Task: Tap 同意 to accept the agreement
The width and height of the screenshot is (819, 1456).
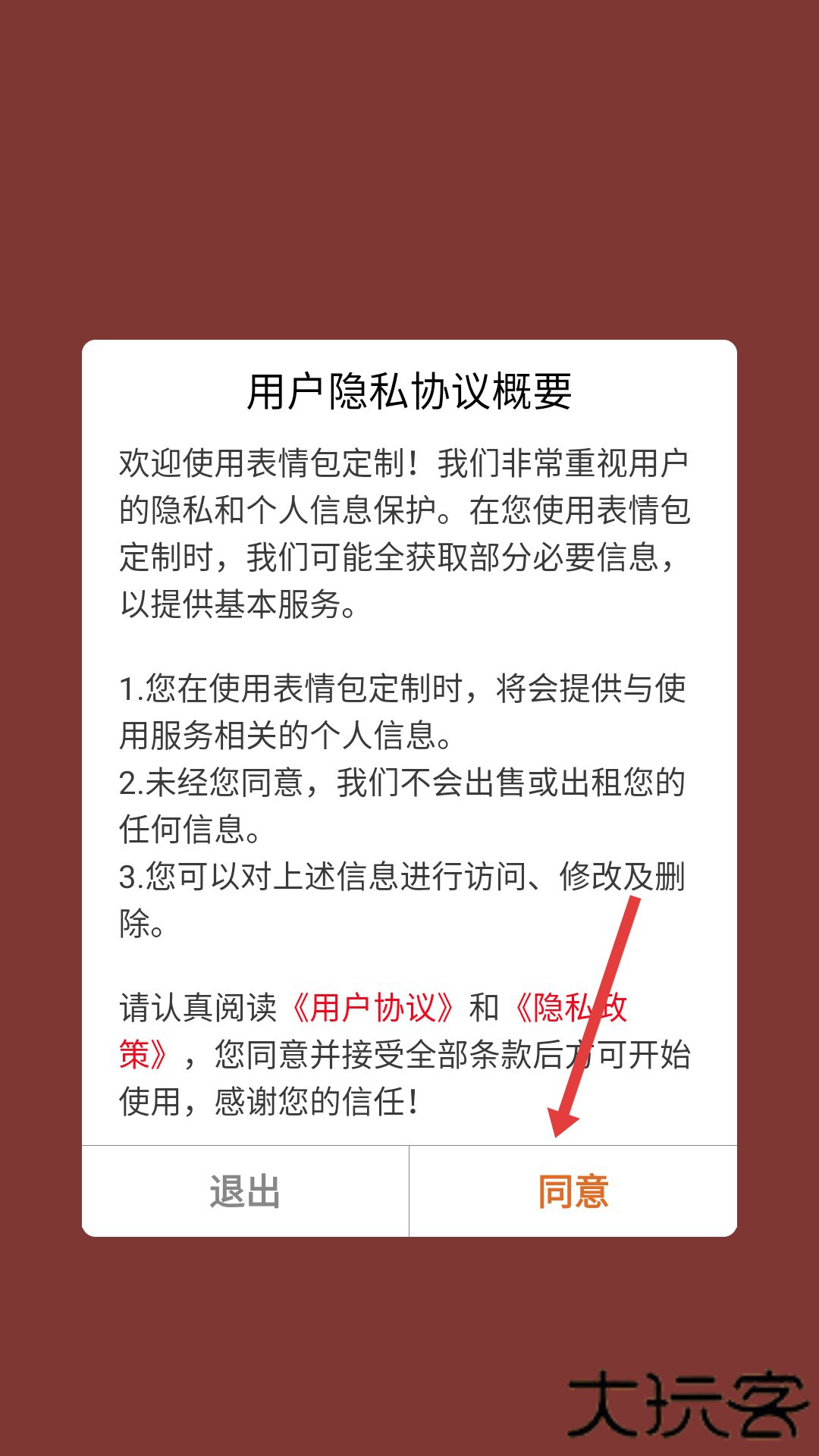Action: (x=573, y=1191)
